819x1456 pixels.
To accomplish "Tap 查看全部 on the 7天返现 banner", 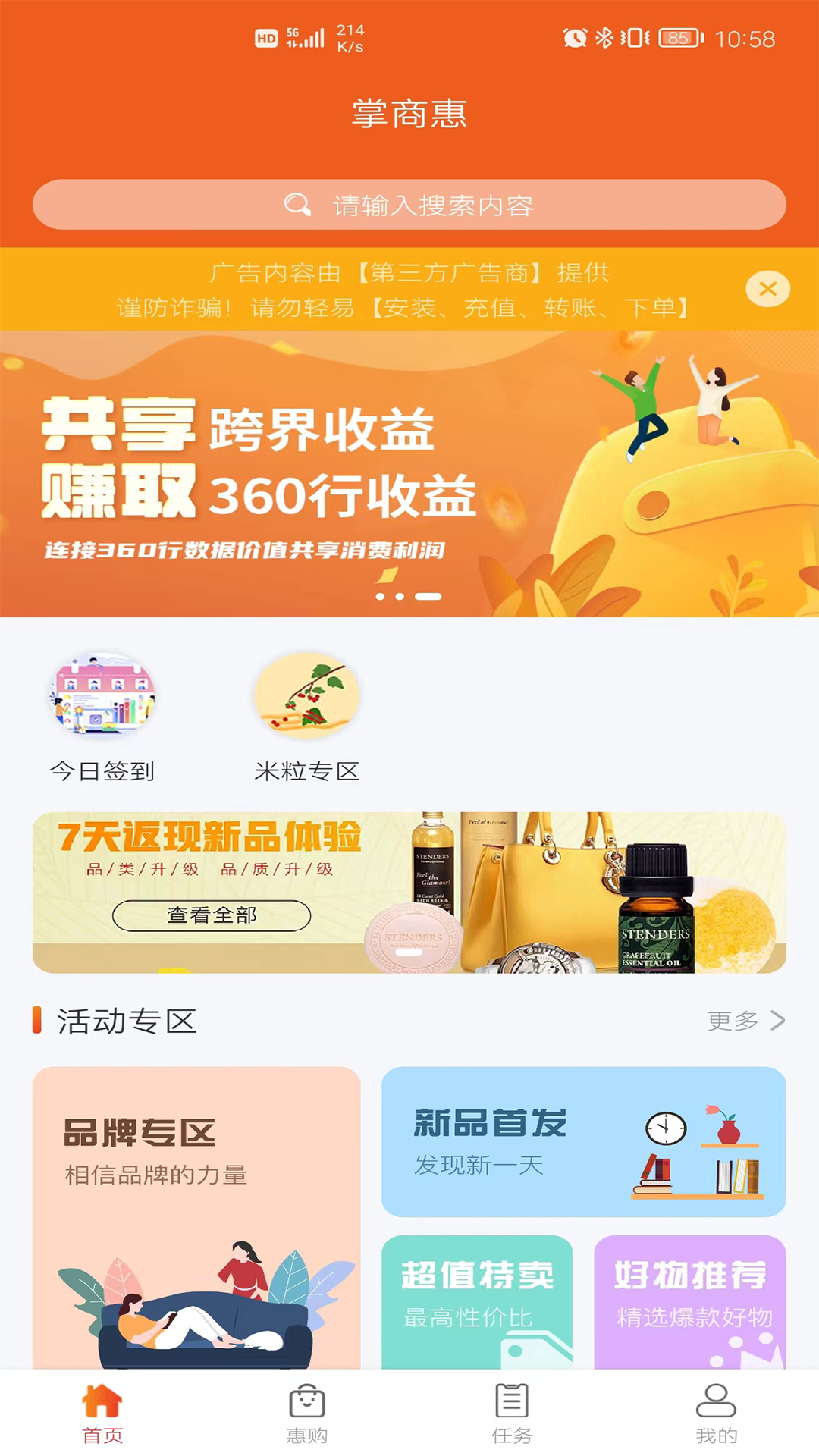I will coord(212,915).
